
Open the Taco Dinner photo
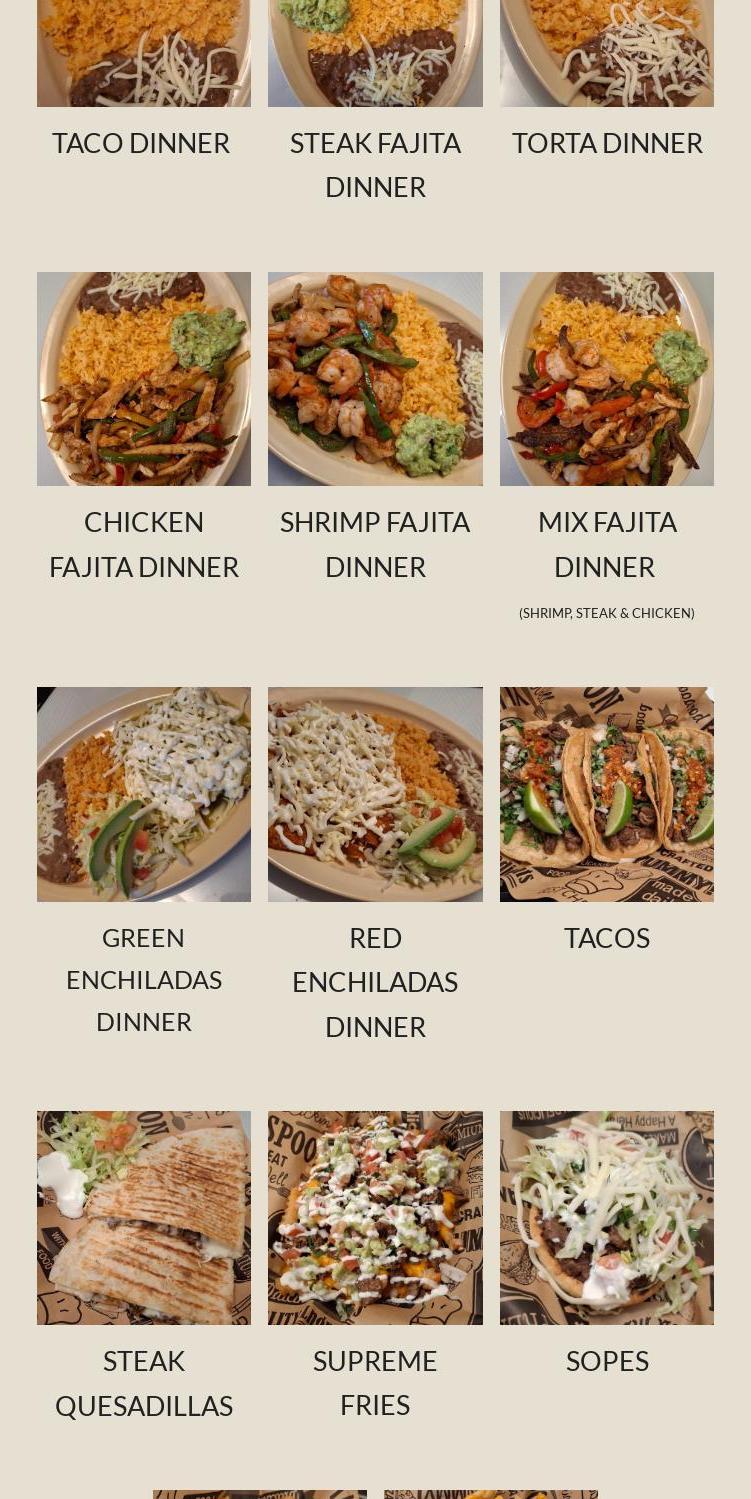pyautogui.click(x=144, y=53)
